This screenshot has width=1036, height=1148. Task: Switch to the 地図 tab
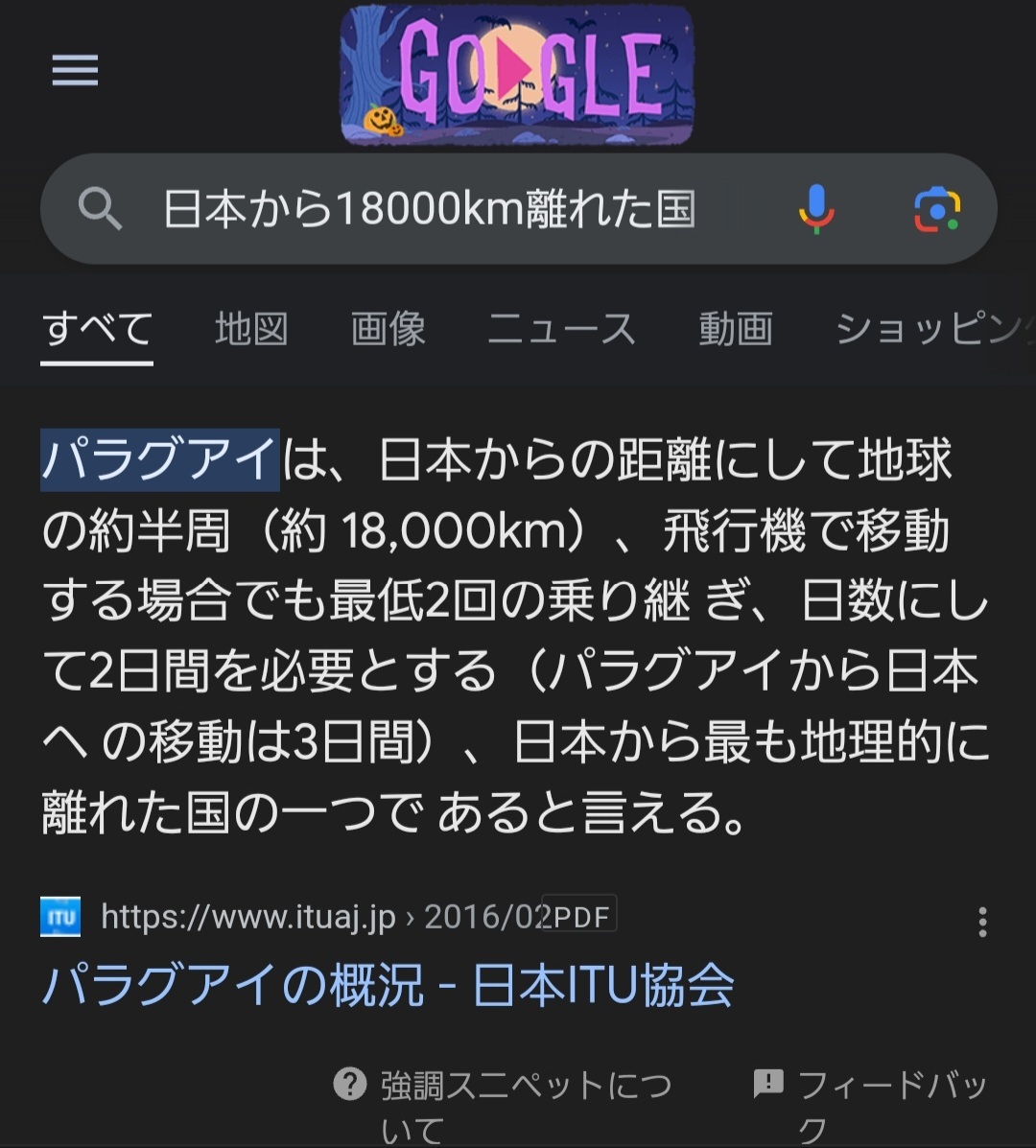(251, 329)
